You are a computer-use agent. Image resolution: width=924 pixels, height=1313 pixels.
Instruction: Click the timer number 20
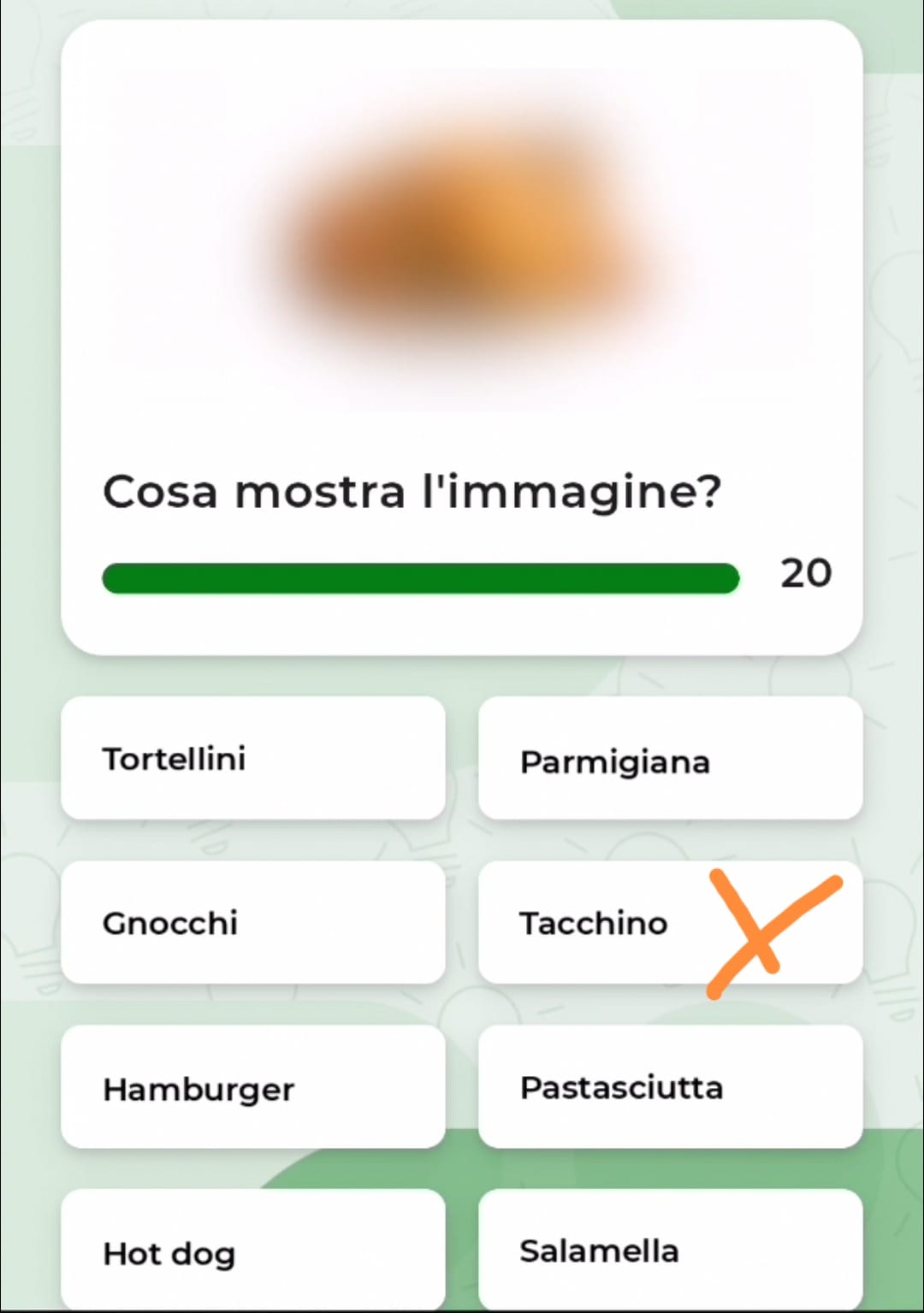tap(805, 574)
